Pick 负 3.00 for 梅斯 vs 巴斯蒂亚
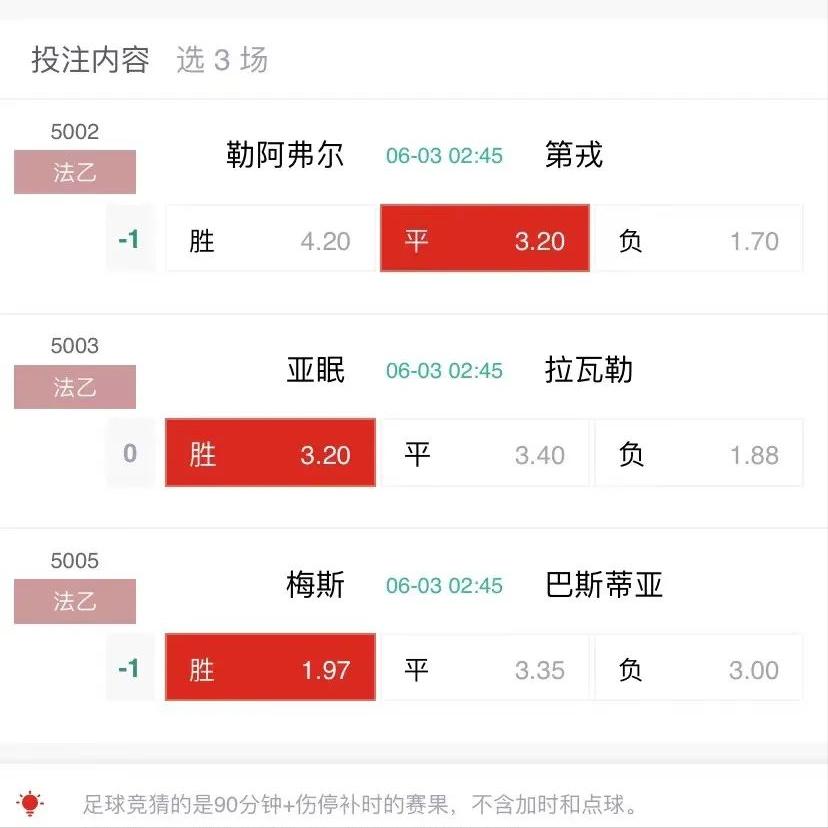The width and height of the screenshot is (828, 828). coord(699,668)
